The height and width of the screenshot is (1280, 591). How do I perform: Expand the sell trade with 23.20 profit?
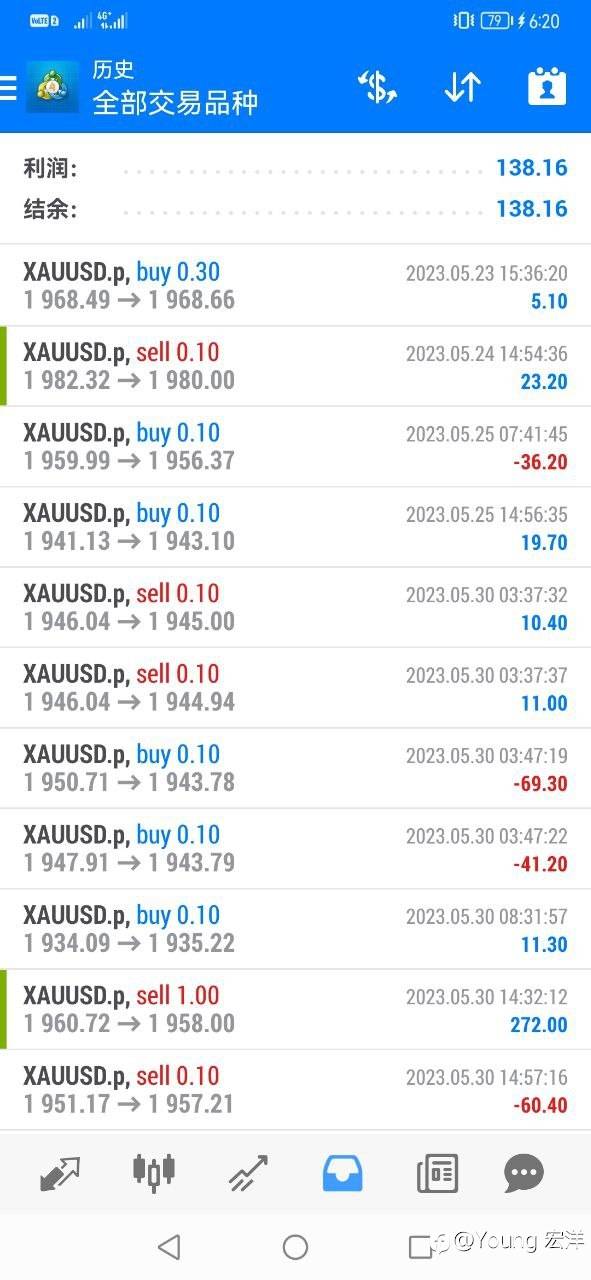295,366
